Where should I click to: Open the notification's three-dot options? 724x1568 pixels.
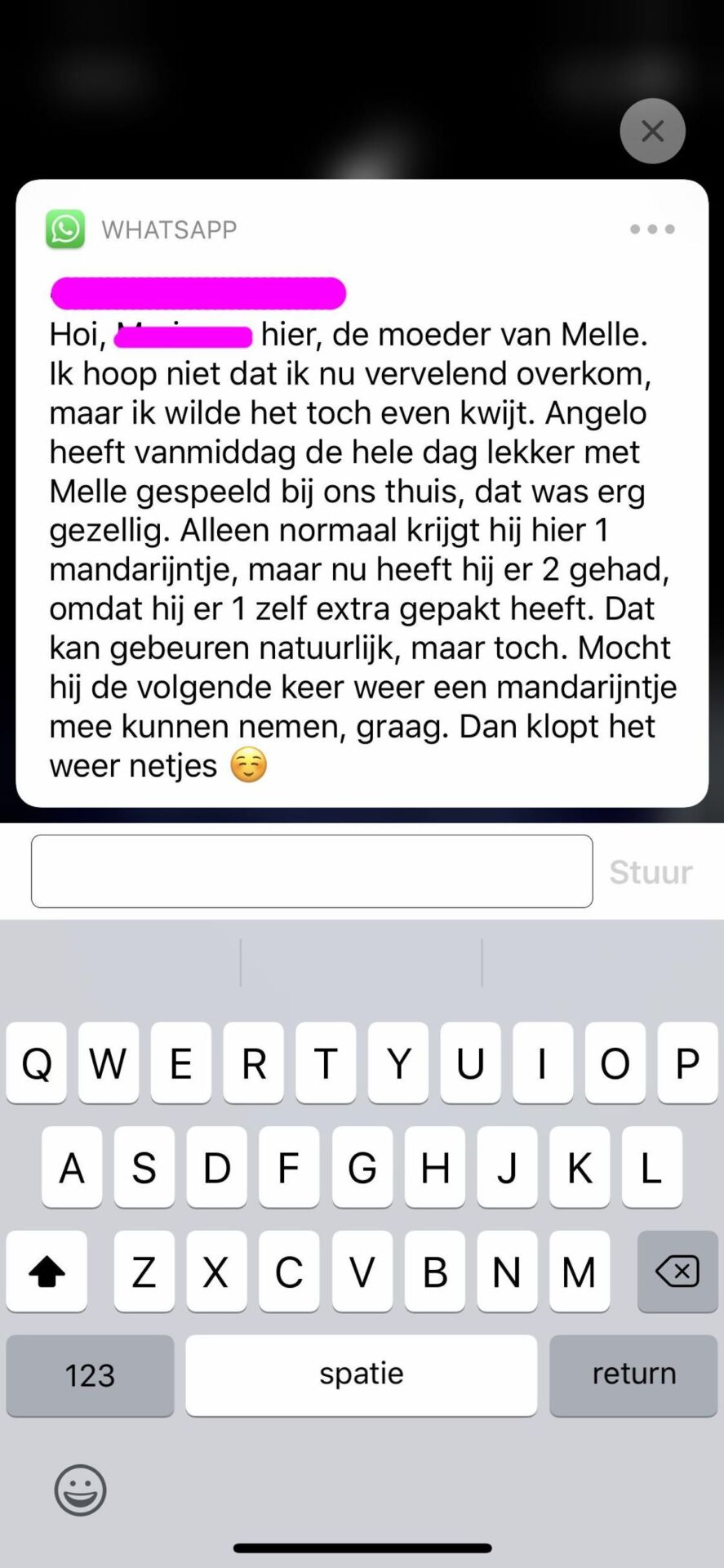pos(652,229)
